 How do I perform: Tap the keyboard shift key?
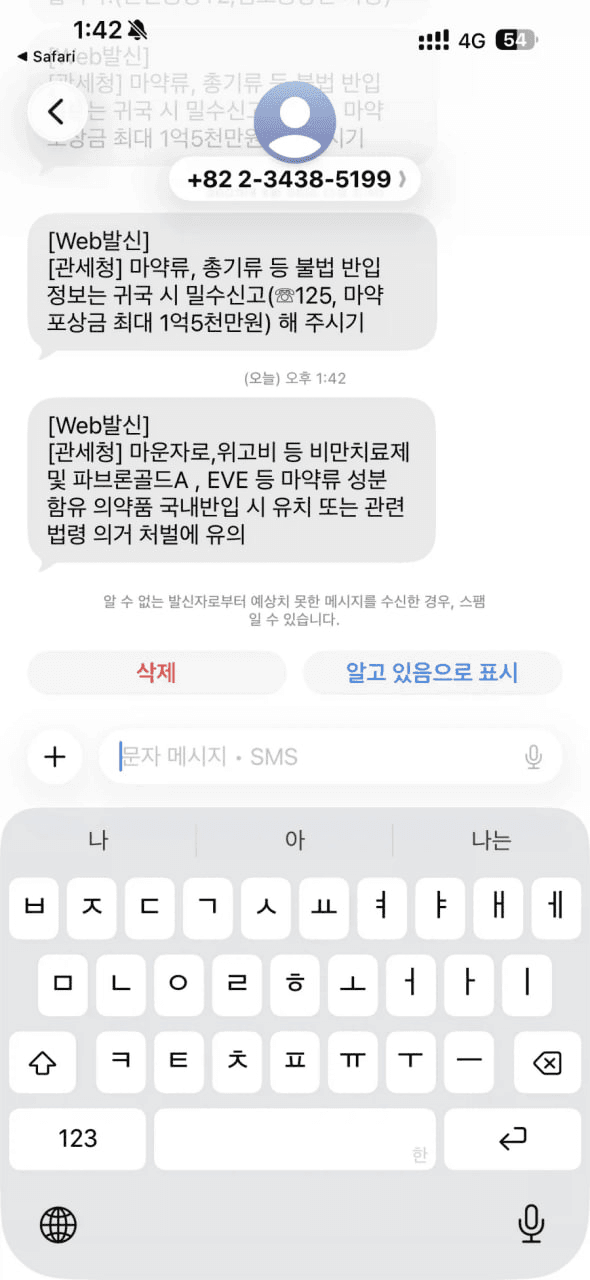tap(42, 1062)
